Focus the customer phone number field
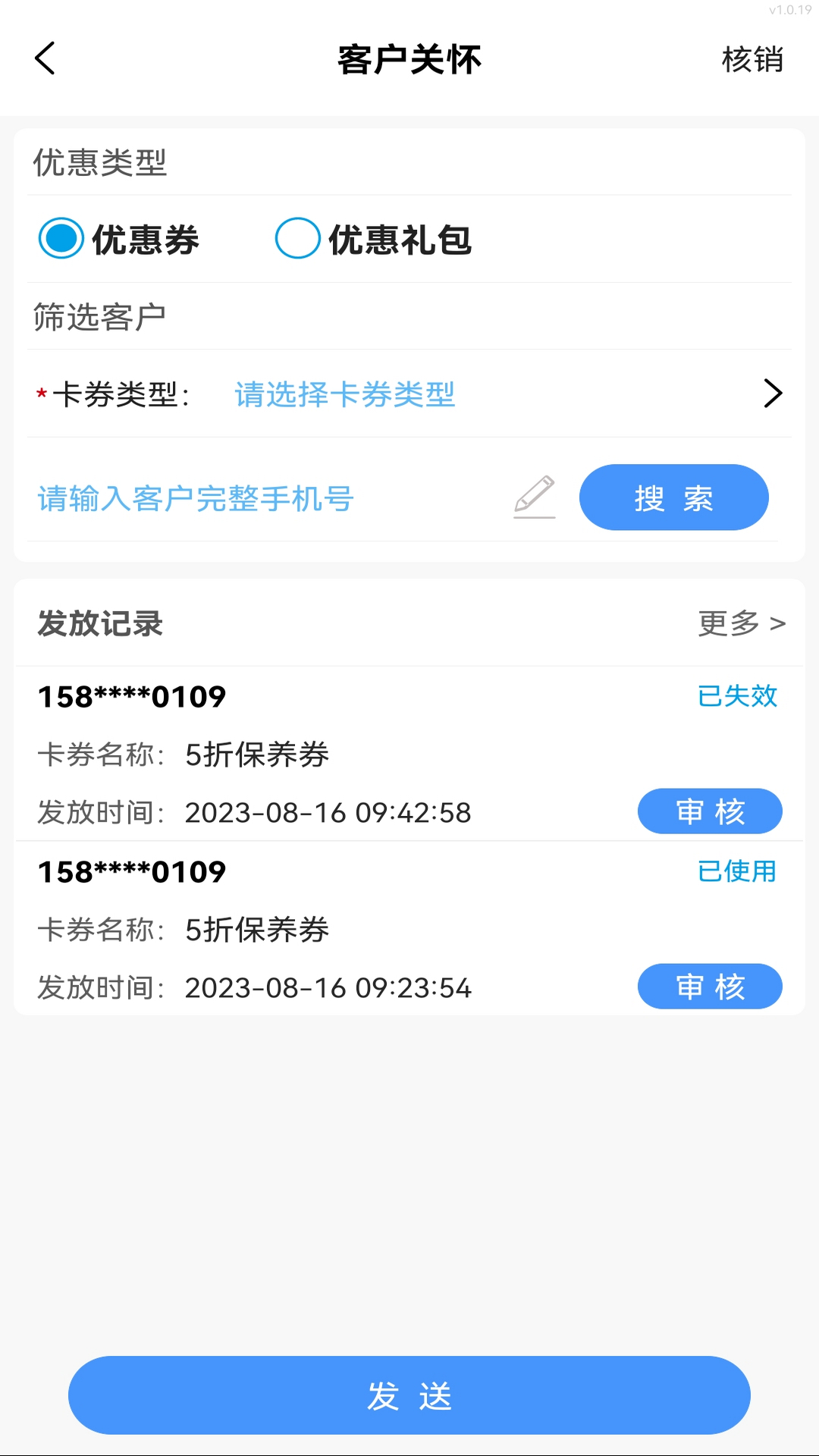This screenshot has height=1456, width=819. click(x=265, y=499)
